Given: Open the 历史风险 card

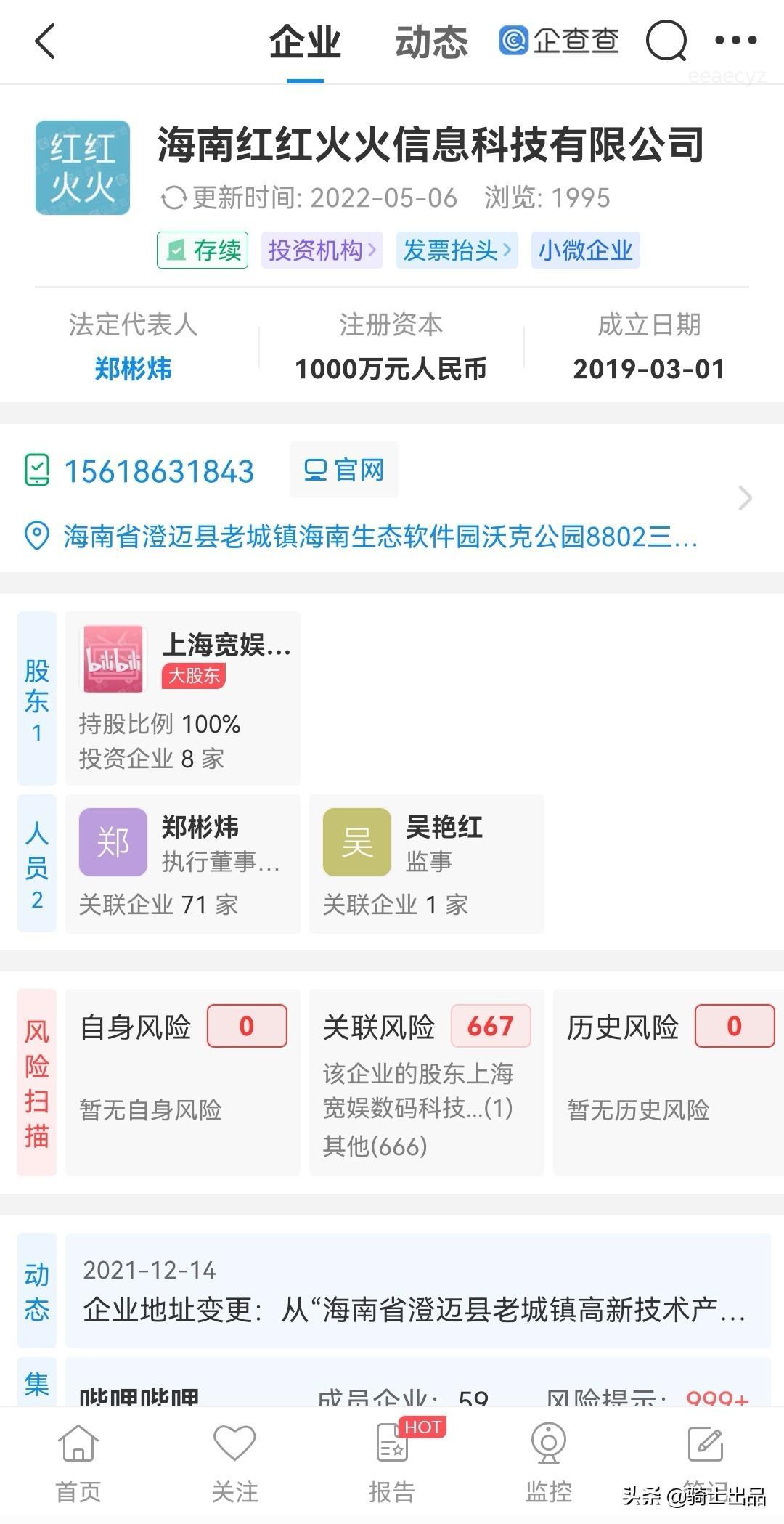Looking at the screenshot, I should (668, 1082).
